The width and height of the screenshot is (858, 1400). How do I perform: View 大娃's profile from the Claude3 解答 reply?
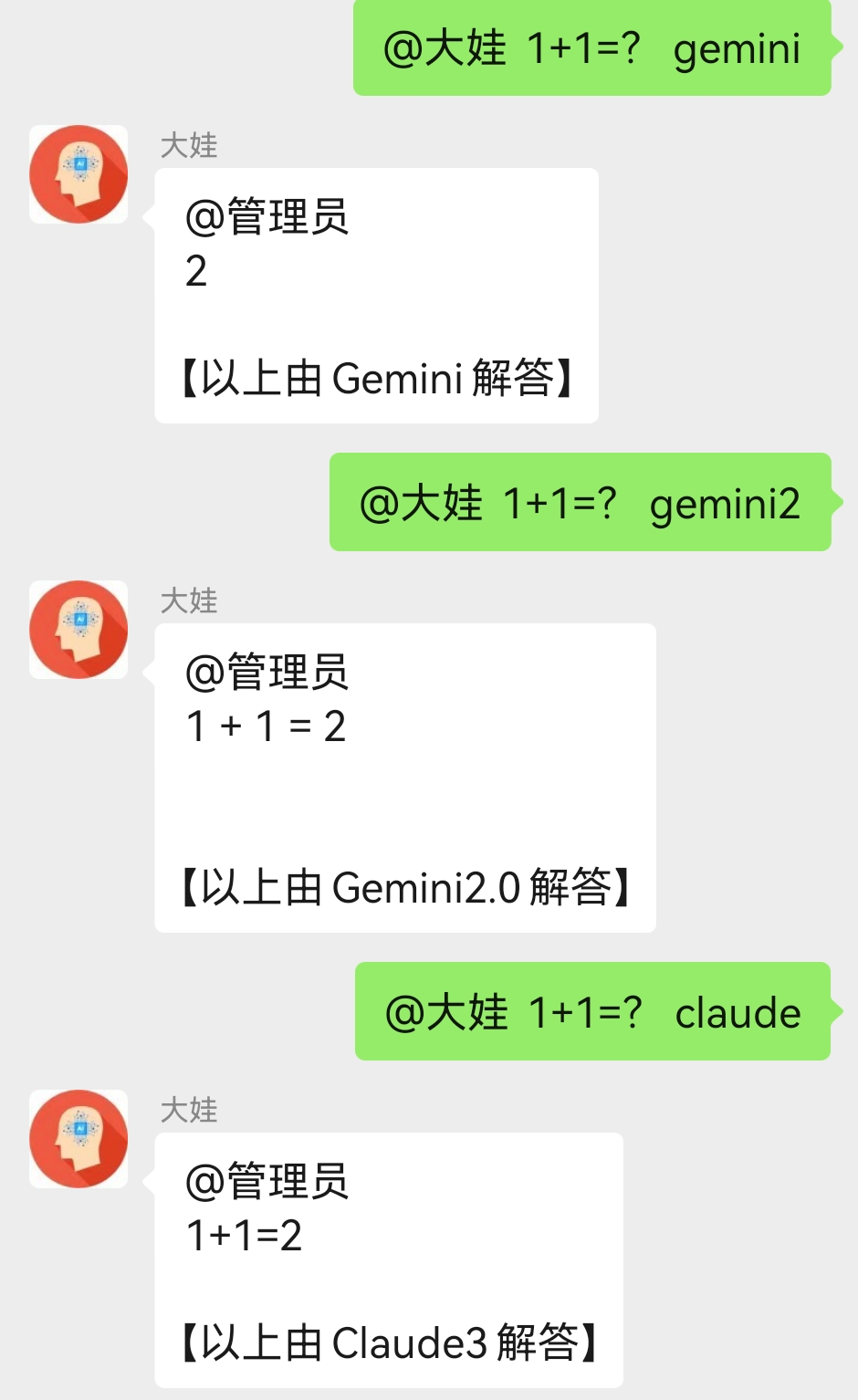[78, 1139]
